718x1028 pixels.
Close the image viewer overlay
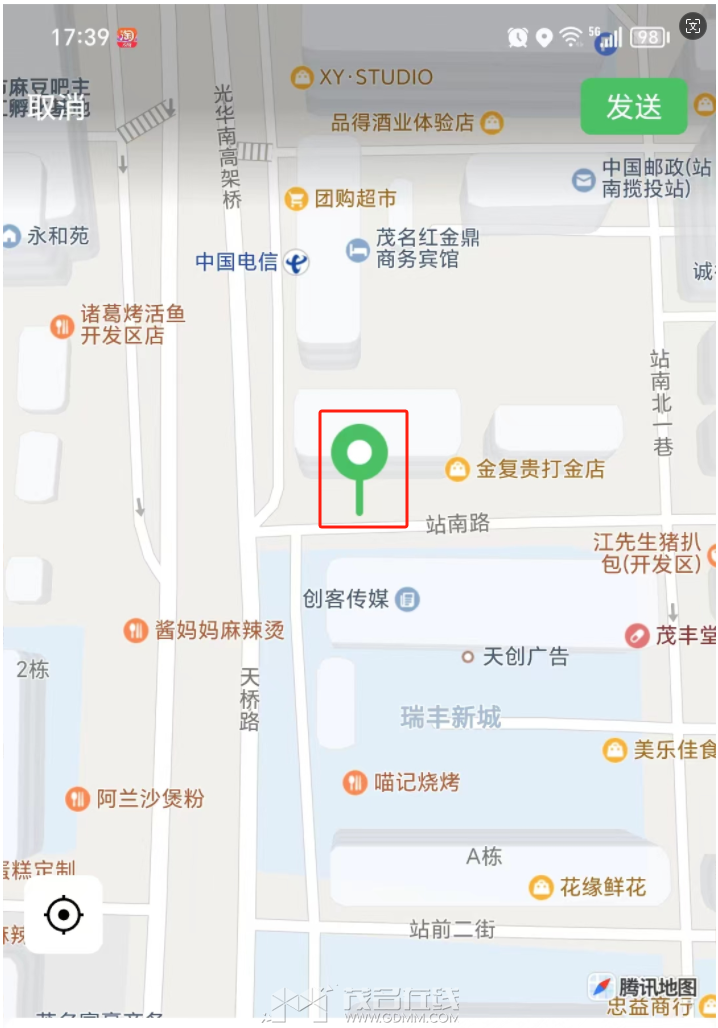coord(693,27)
